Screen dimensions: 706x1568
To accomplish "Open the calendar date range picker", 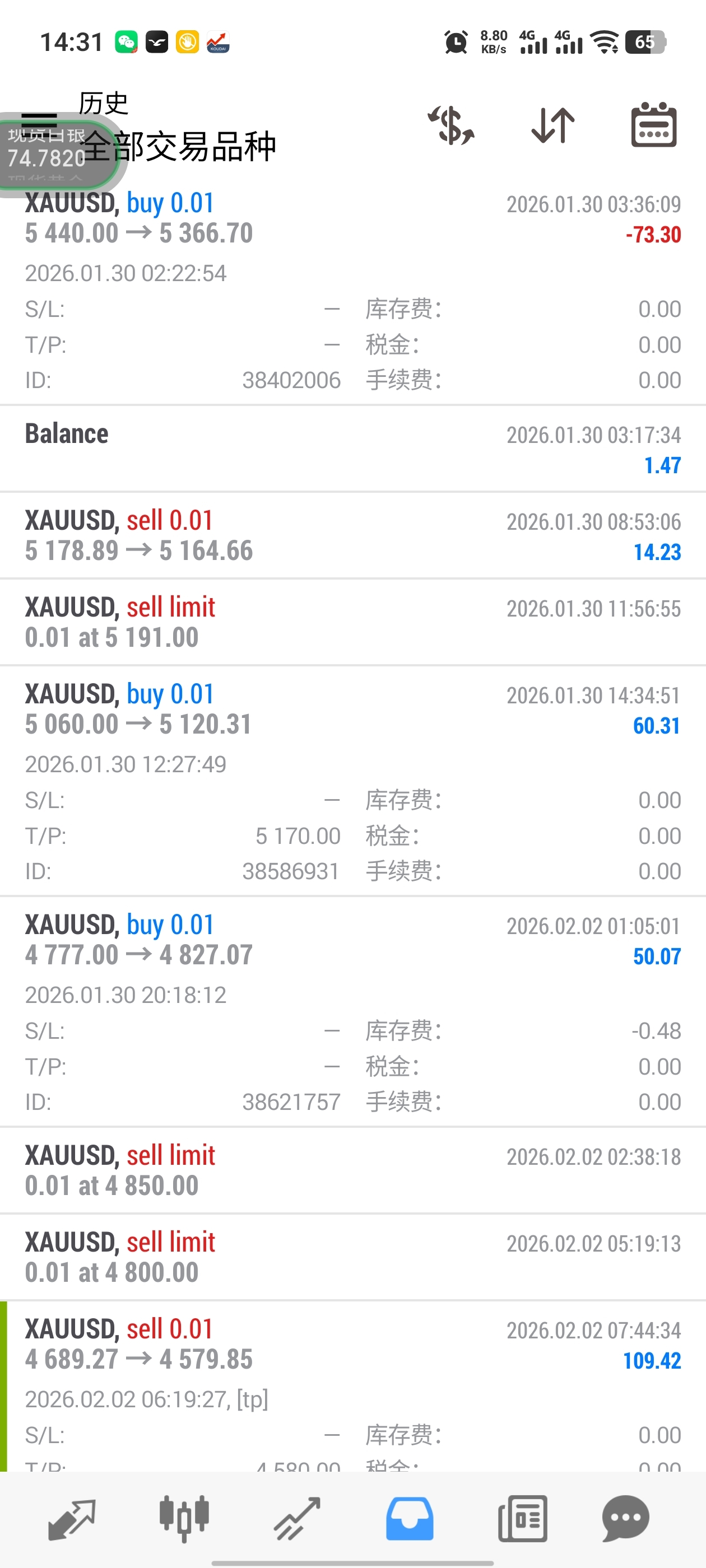I will click(654, 125).
